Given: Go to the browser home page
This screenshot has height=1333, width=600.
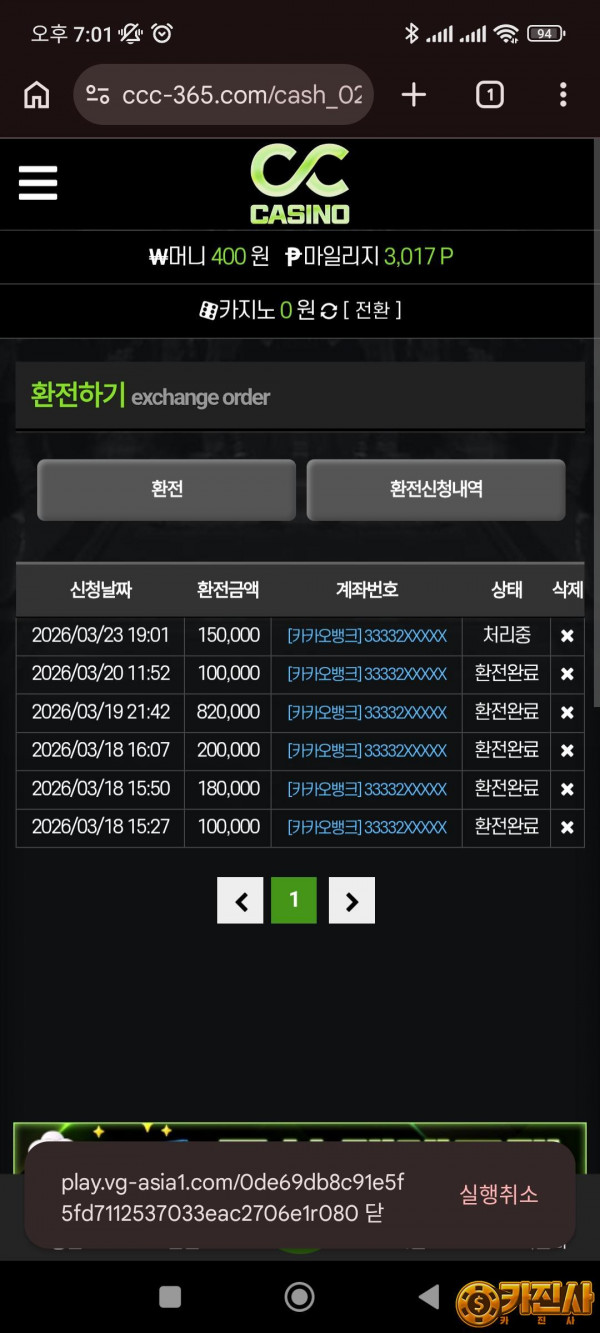Looking at the screenshot, I should tap(37, 95).
